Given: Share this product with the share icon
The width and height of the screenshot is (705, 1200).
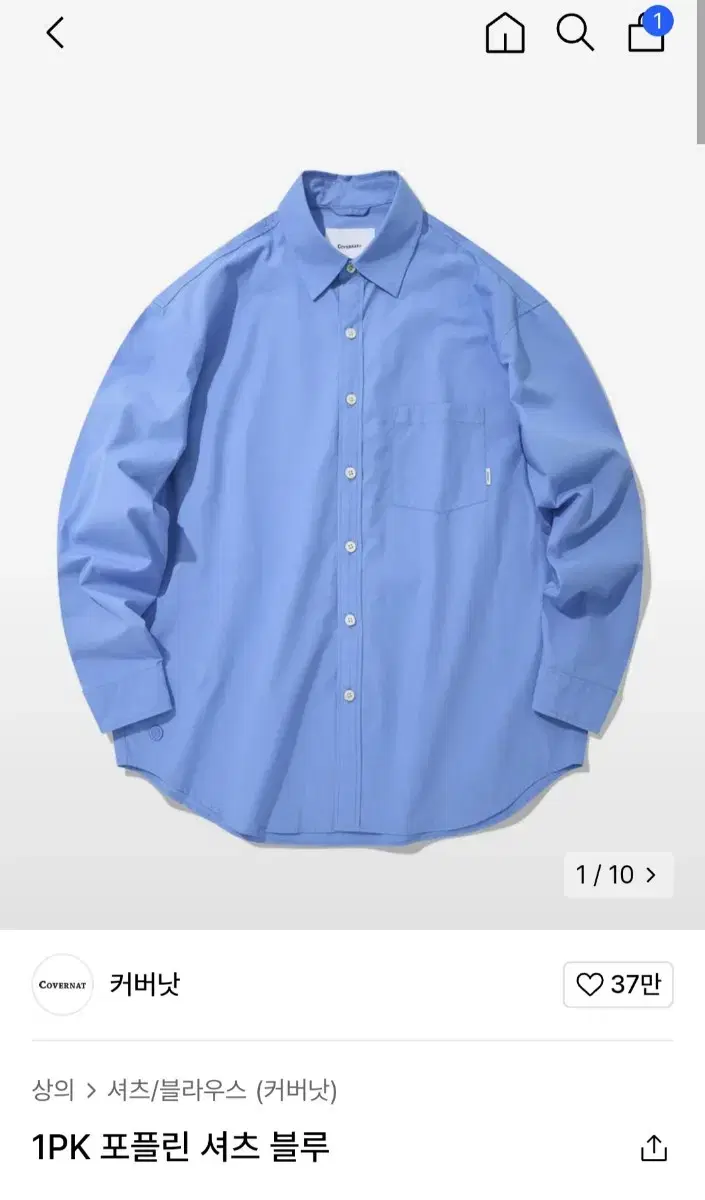Looking at the screenshot, I should click(x=654, y=1148).
